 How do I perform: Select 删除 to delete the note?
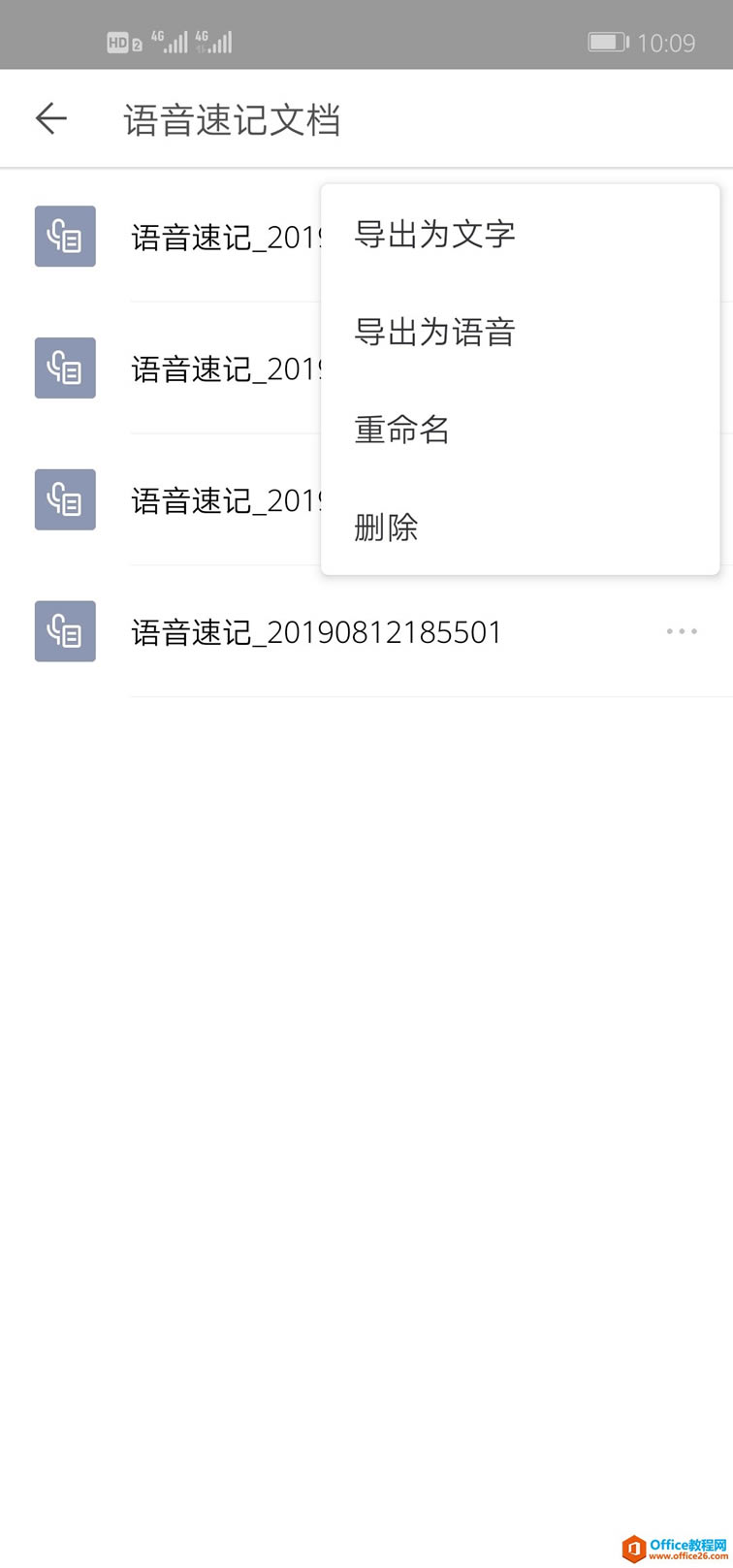point(386,528)
